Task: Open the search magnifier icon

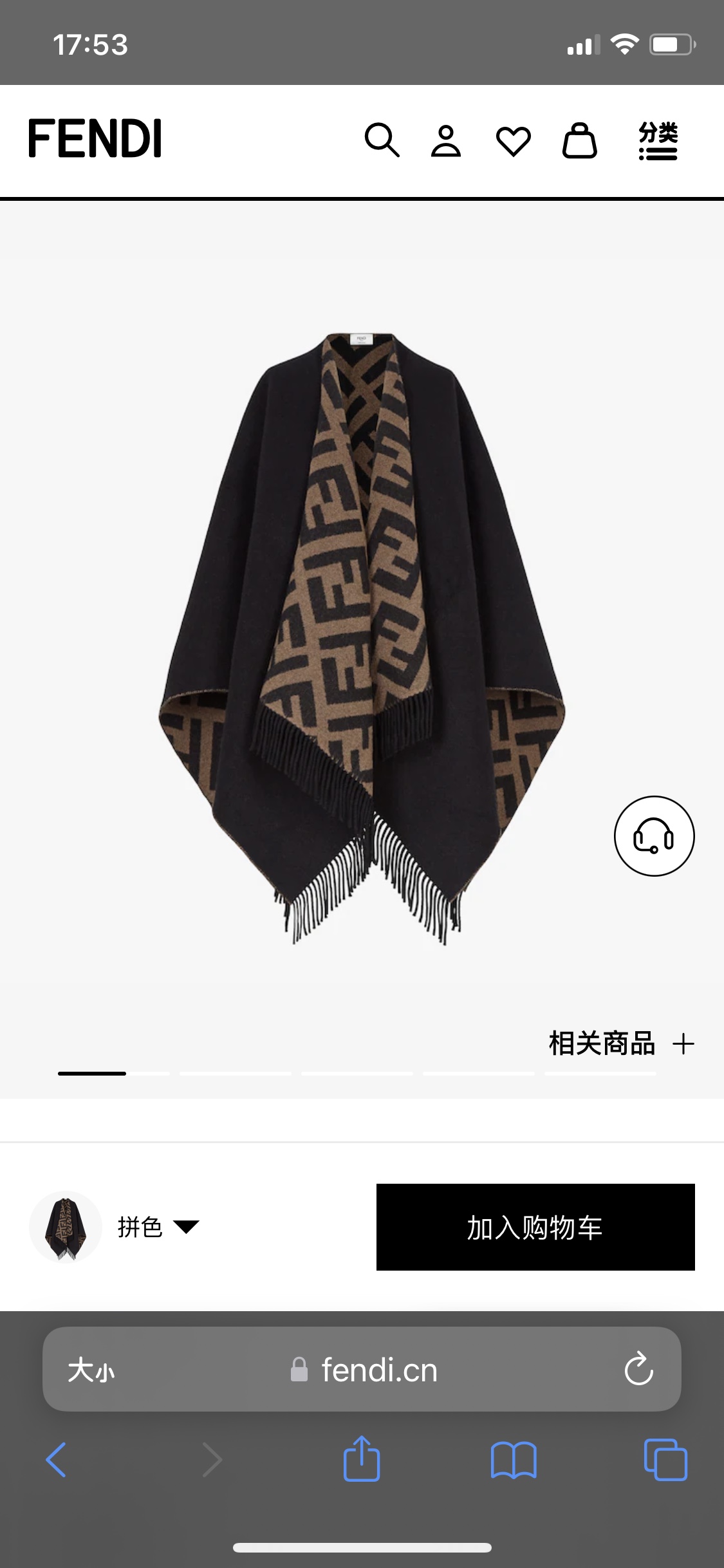Action: pyautogui.click(x=382, y=140)
